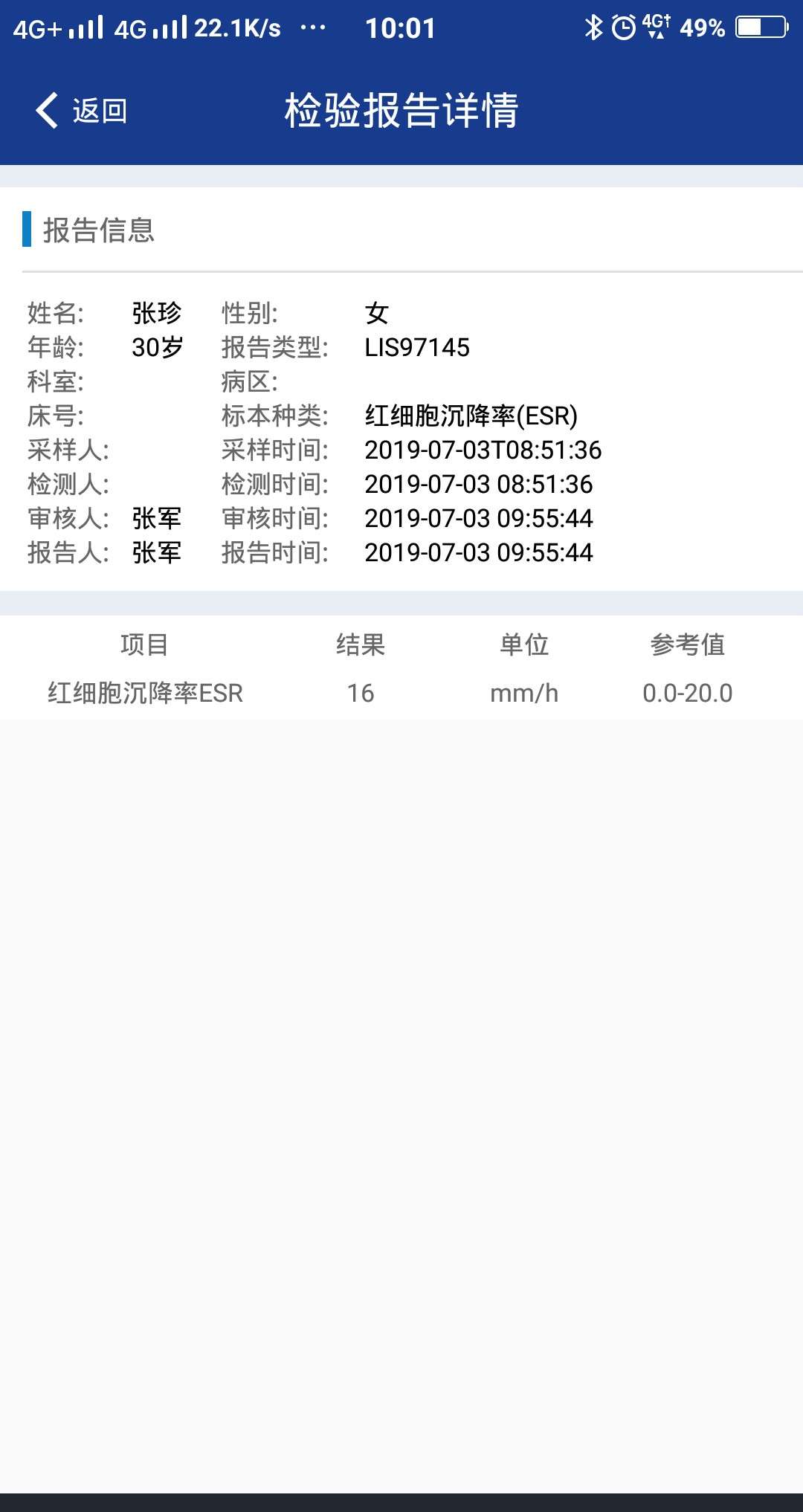Open the 标本种类 entry 红细胞沉降率(ESR)
The image size is (803, 1512).
click(x=471, y=416)
